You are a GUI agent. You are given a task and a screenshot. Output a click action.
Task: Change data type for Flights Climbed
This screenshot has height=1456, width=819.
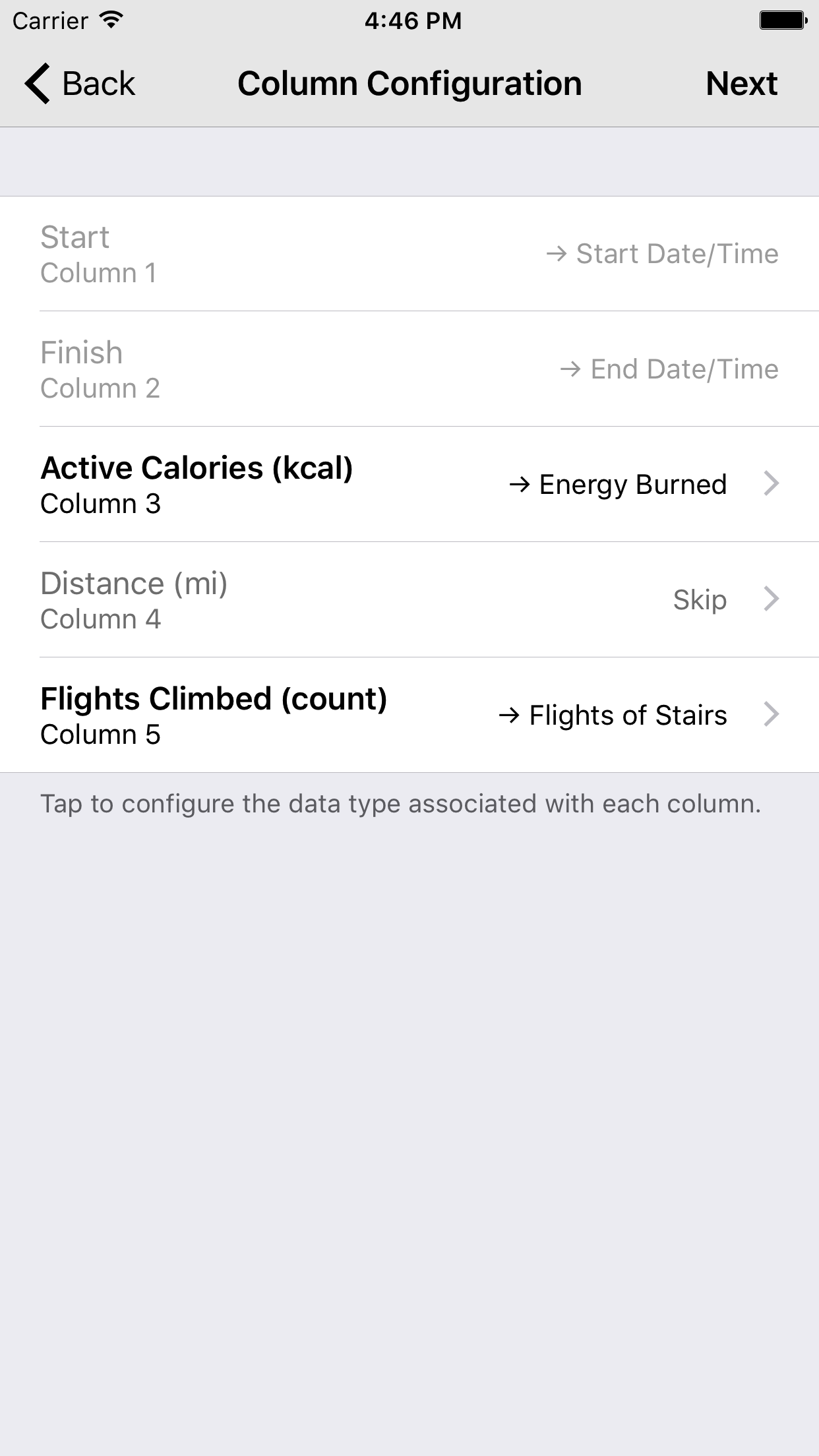[409, 715]
